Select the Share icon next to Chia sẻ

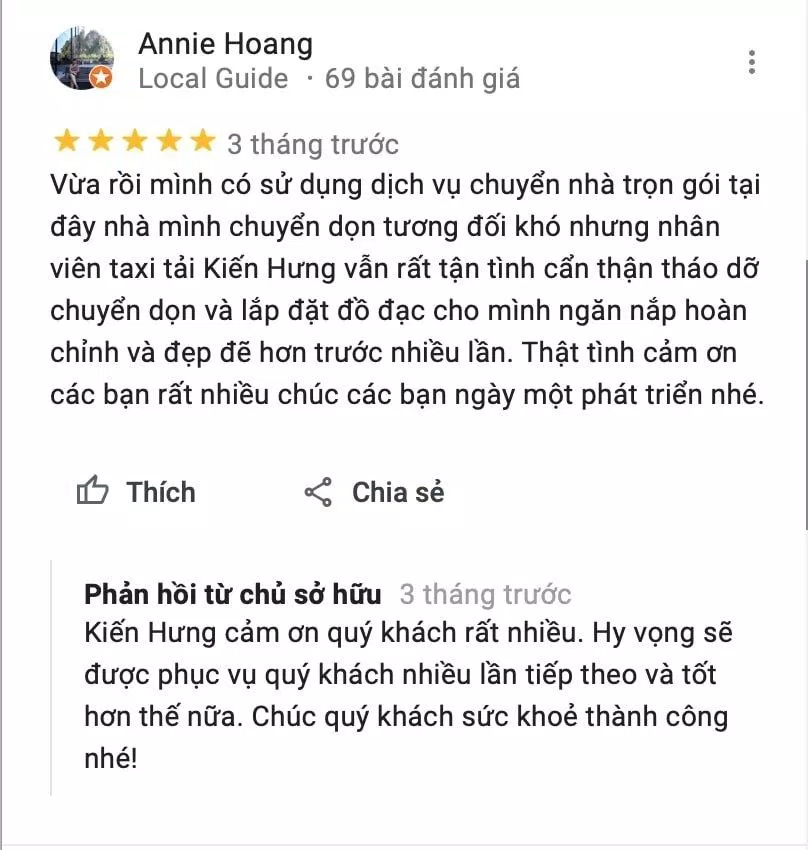point(316,491)
